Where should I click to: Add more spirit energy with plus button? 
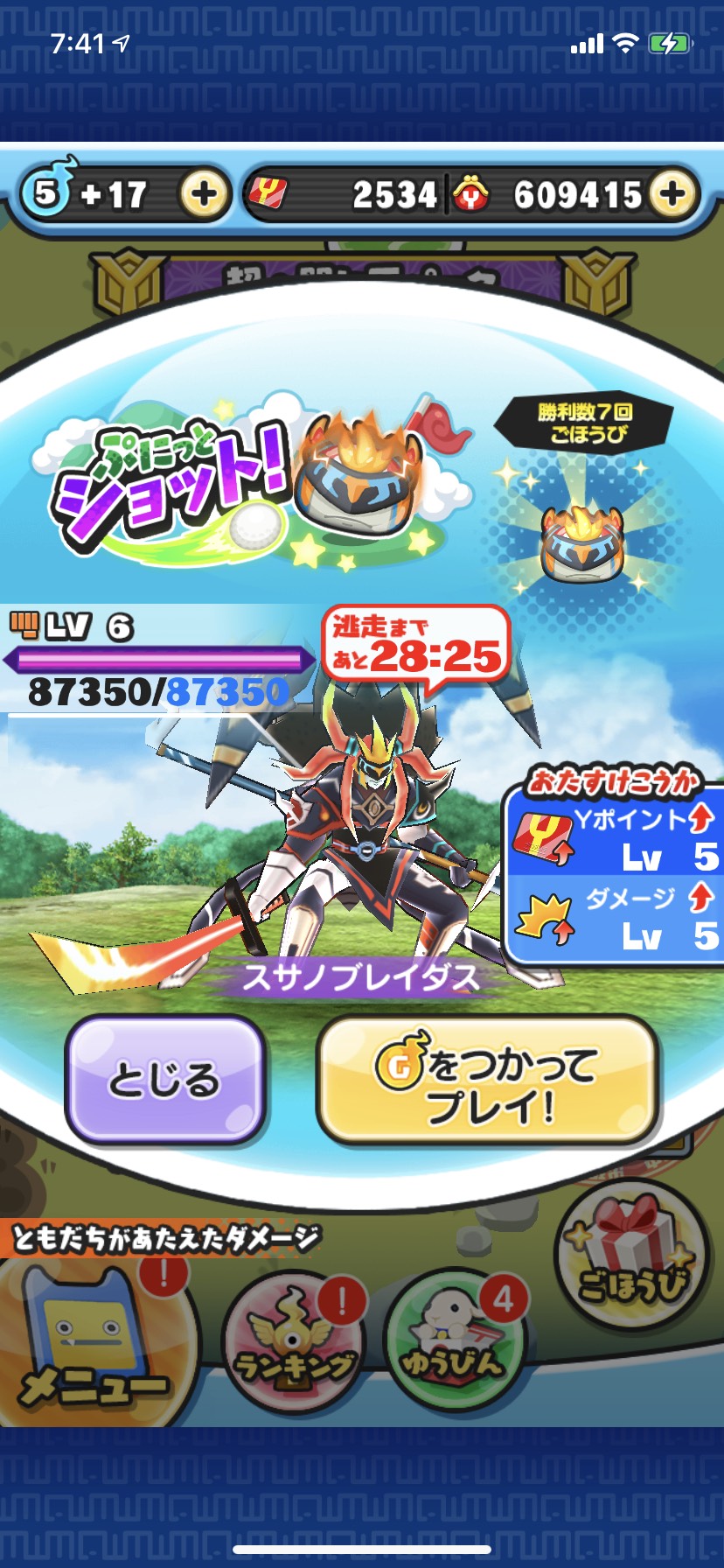204,193
